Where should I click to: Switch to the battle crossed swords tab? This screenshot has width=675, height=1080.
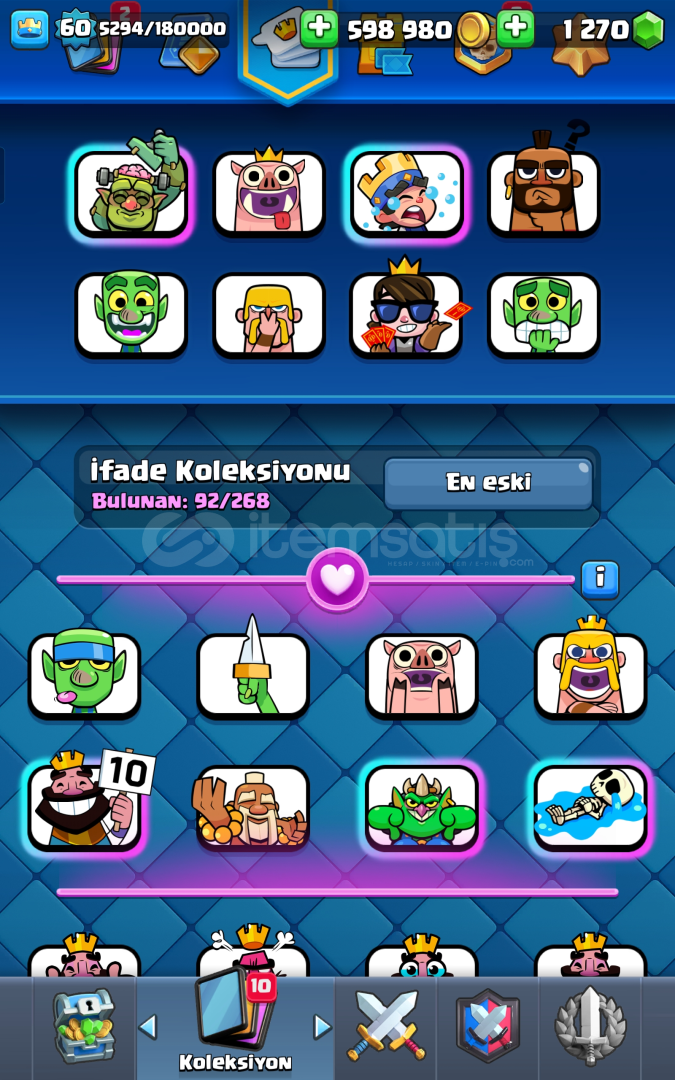point(386,1026)
